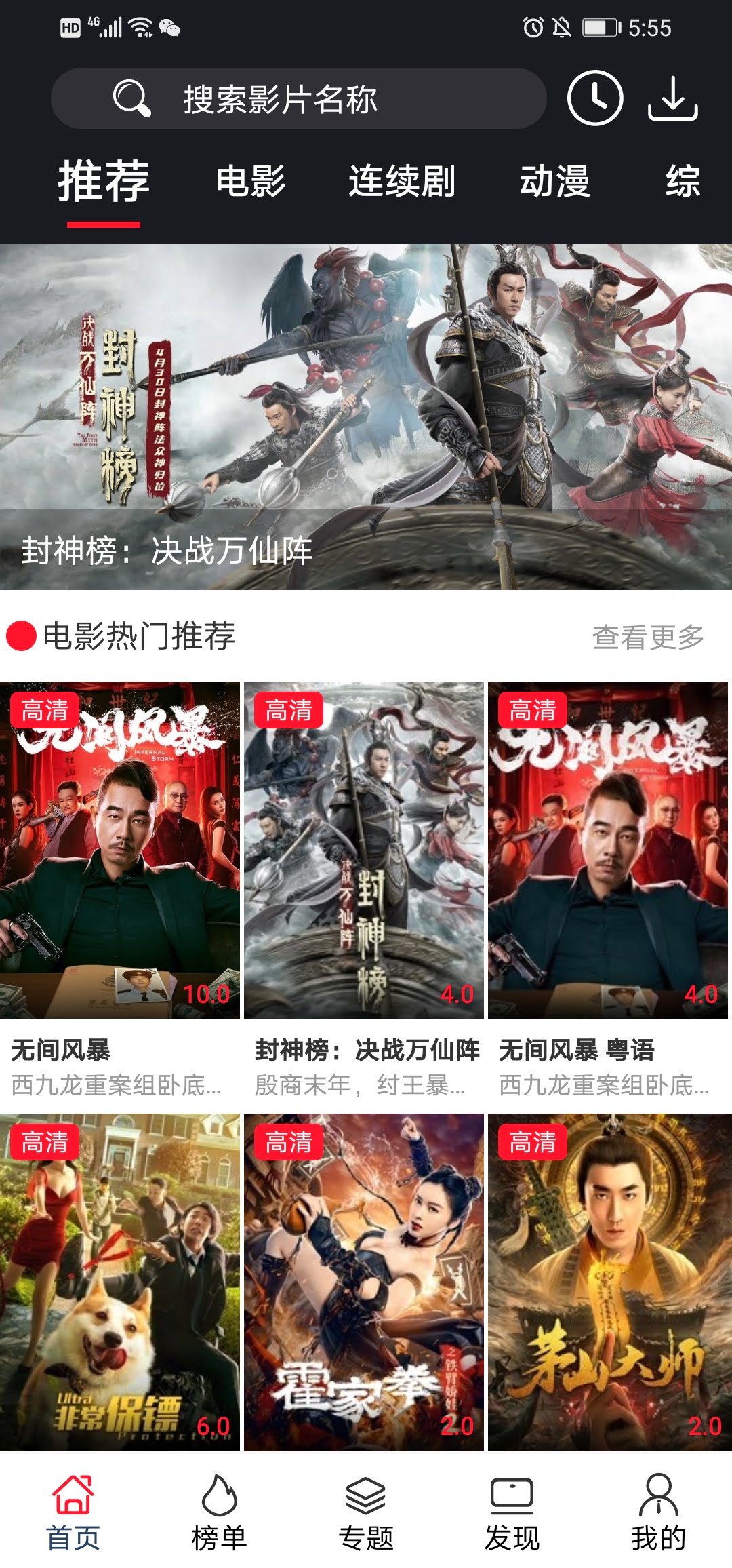Open the 非常保镖 movie poster
The height and width of the screenshot is (1568, 732).
tap(120, 1282)
